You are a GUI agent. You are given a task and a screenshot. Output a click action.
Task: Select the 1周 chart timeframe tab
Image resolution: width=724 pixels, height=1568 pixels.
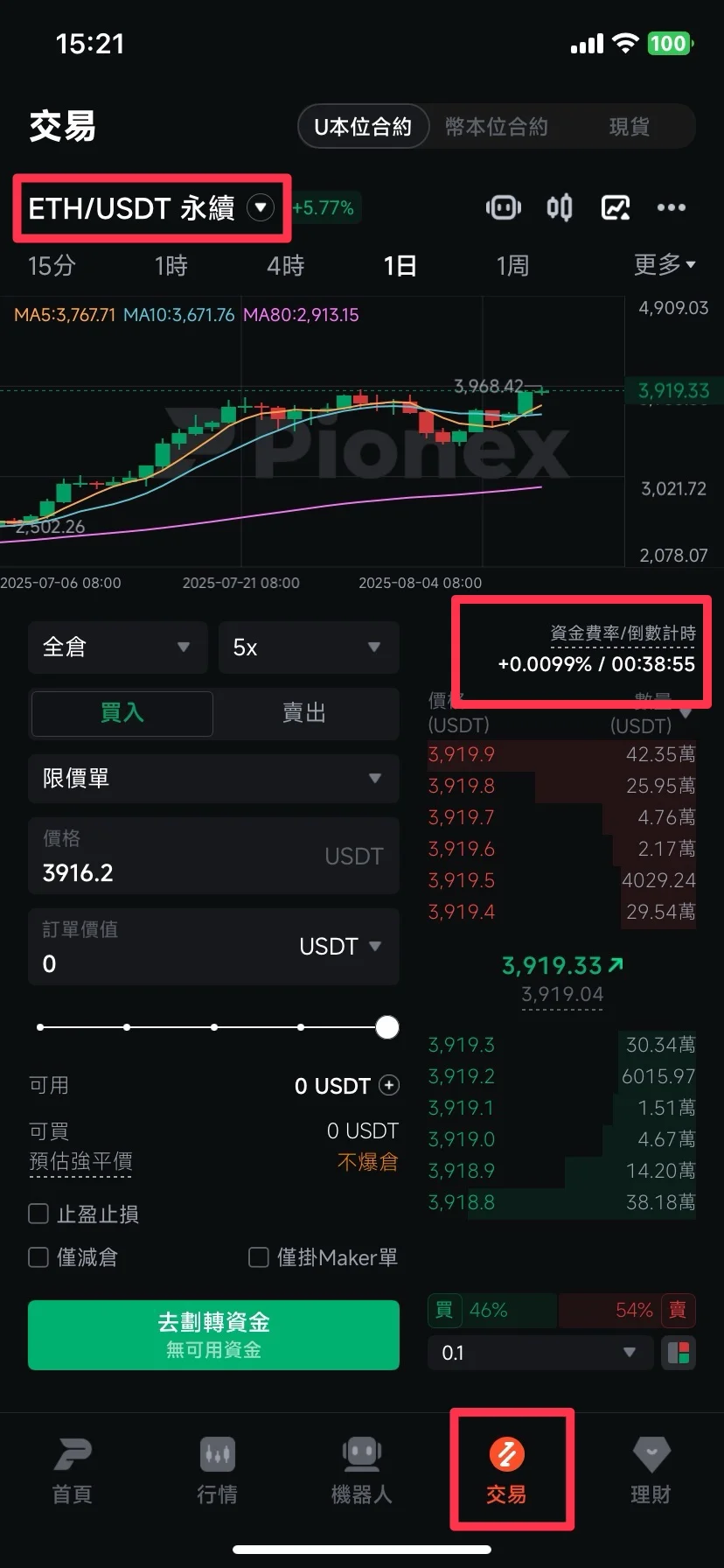pos(513,265)
